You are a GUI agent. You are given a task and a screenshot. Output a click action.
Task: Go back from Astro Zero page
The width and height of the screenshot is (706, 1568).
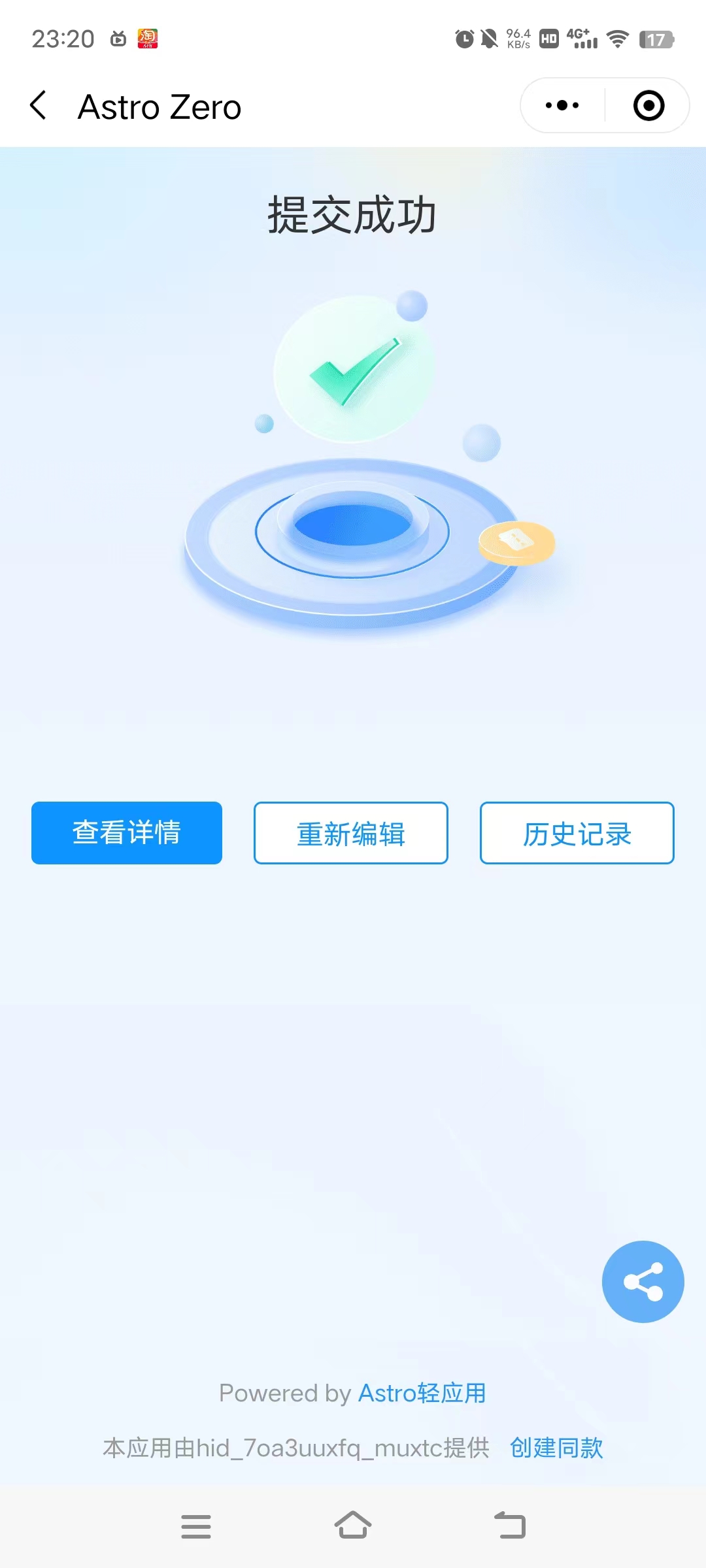[39, 106]
